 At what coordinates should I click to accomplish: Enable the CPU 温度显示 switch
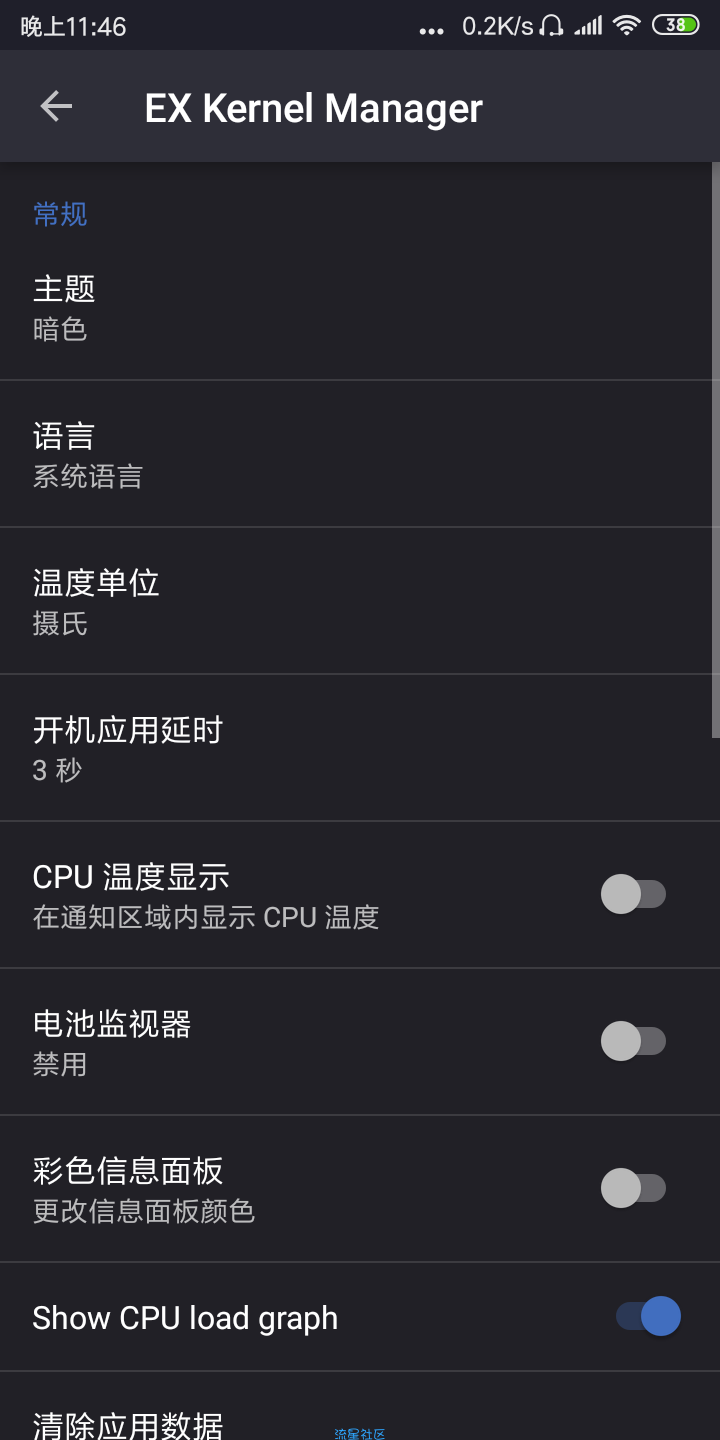633,894
